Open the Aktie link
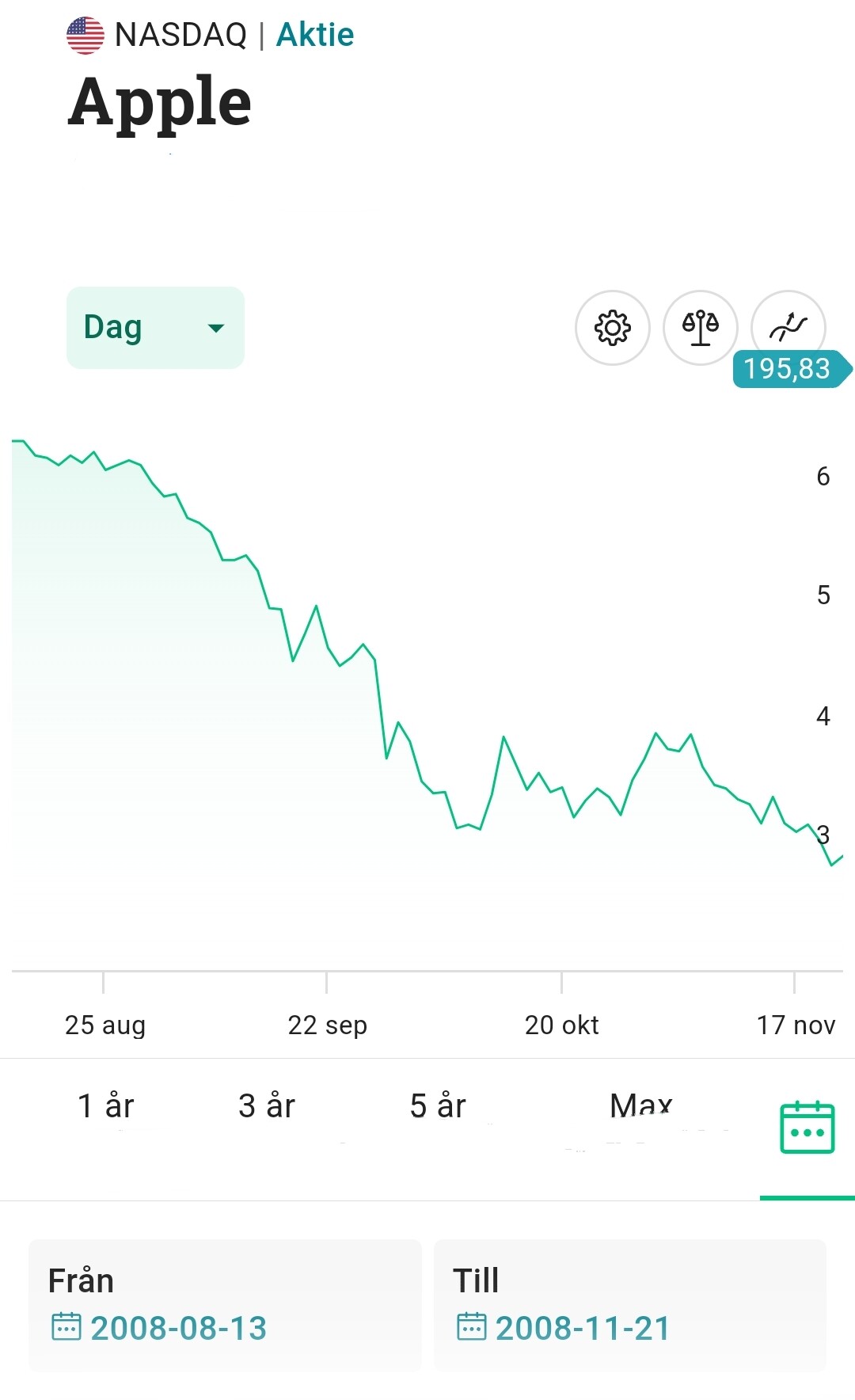This screenshot has width=855, height=1400. click(314, 35)
